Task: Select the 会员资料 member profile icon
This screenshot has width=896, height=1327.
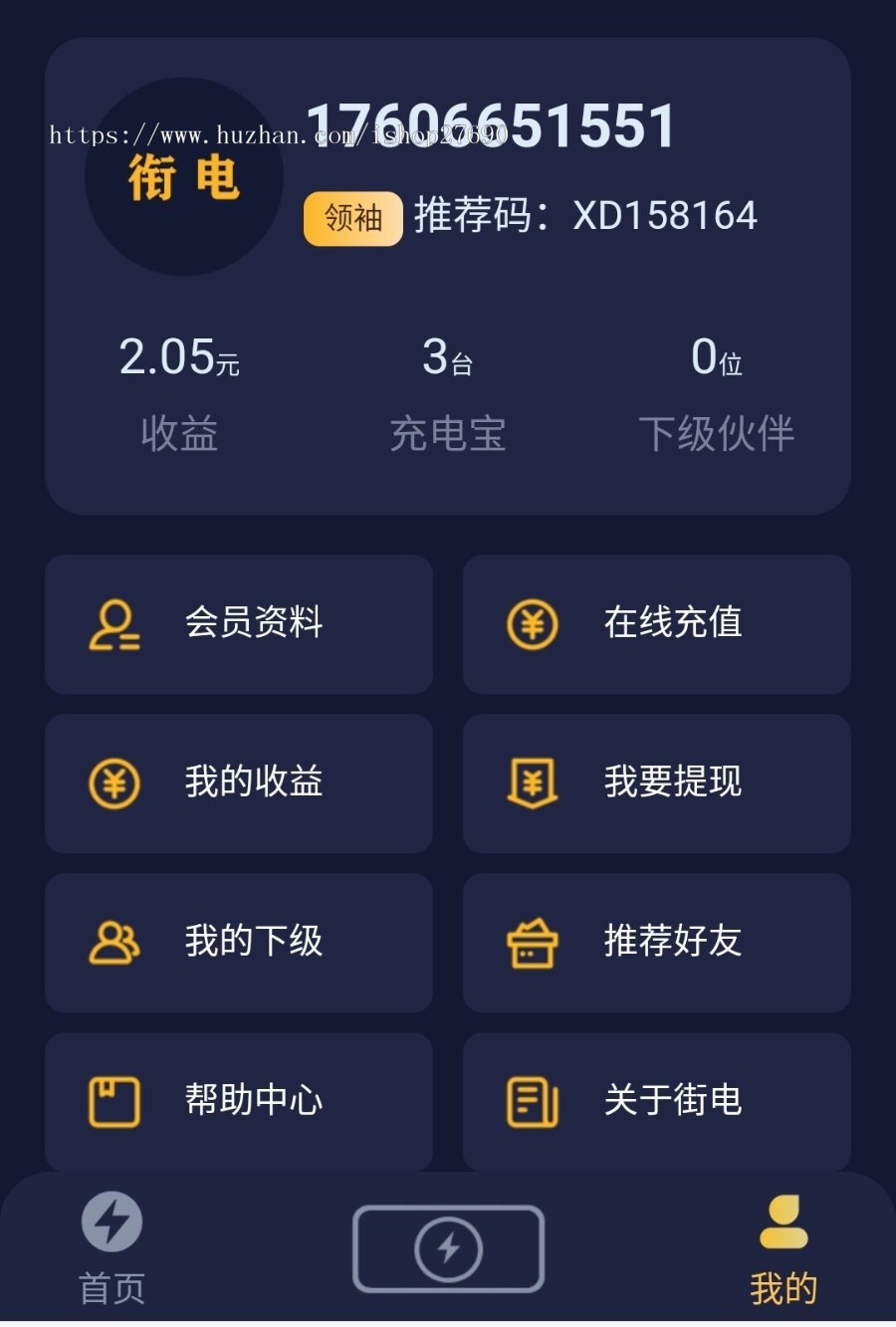Action: coord(112,624)
